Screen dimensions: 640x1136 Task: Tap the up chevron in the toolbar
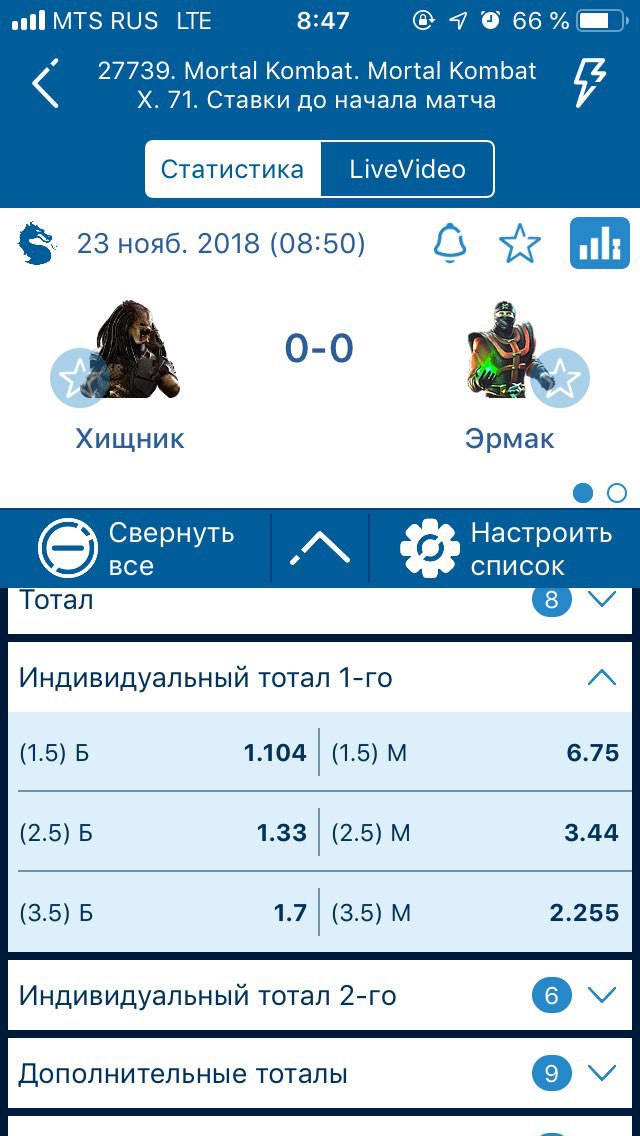point(320,548)
